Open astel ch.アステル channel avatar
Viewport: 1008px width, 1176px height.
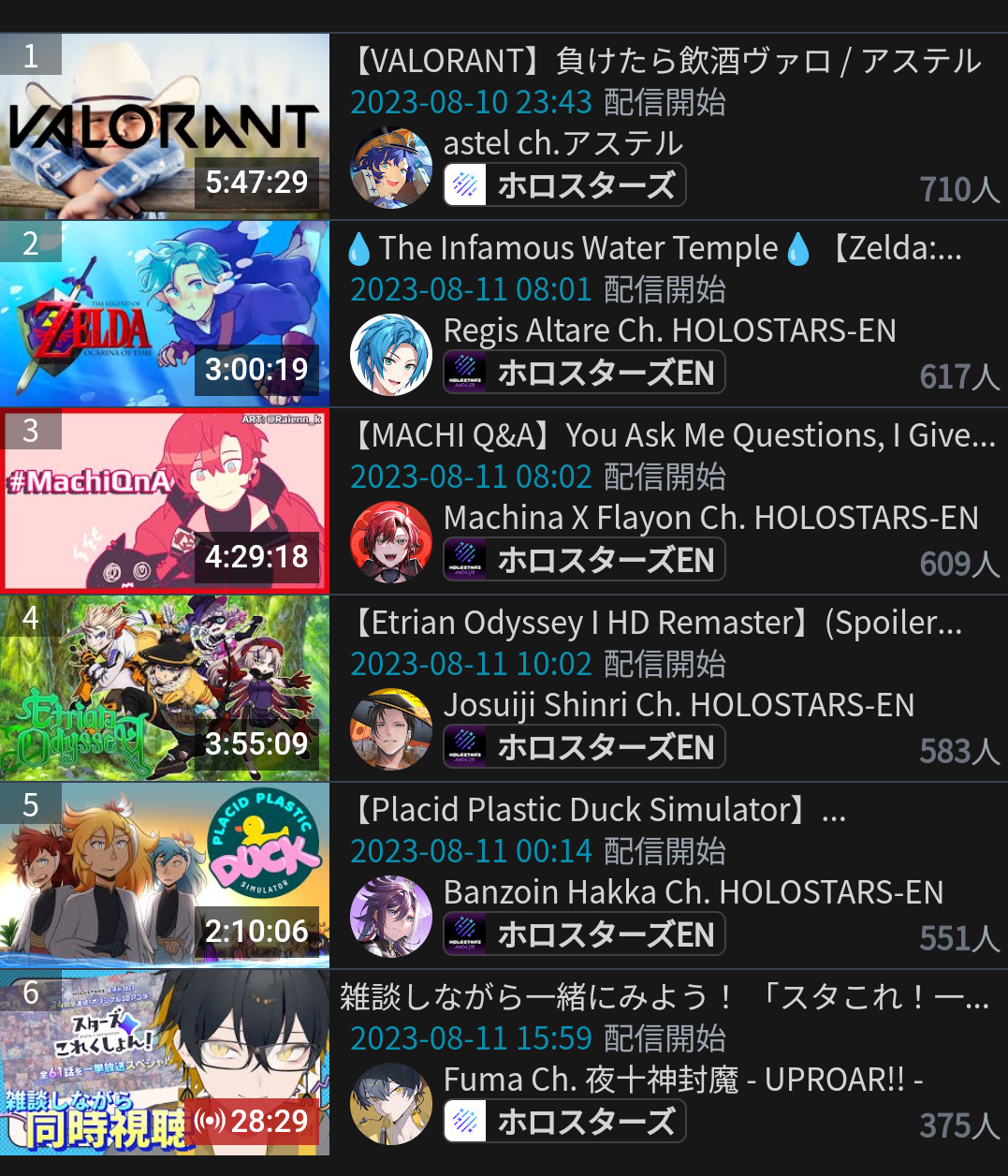click(390, 168)
